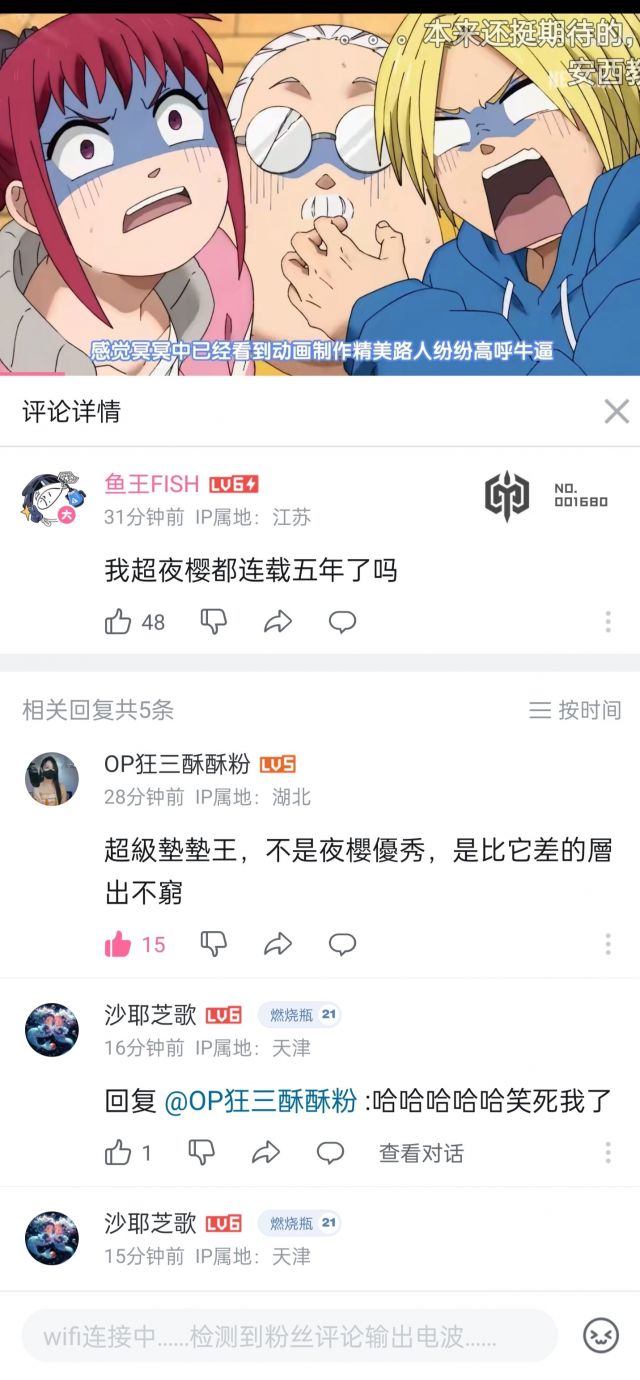Open more options for 沙耶芝歌's 16-minute reply
The width and height of the screenshot is (640, 1380).
coord(607,1152)
